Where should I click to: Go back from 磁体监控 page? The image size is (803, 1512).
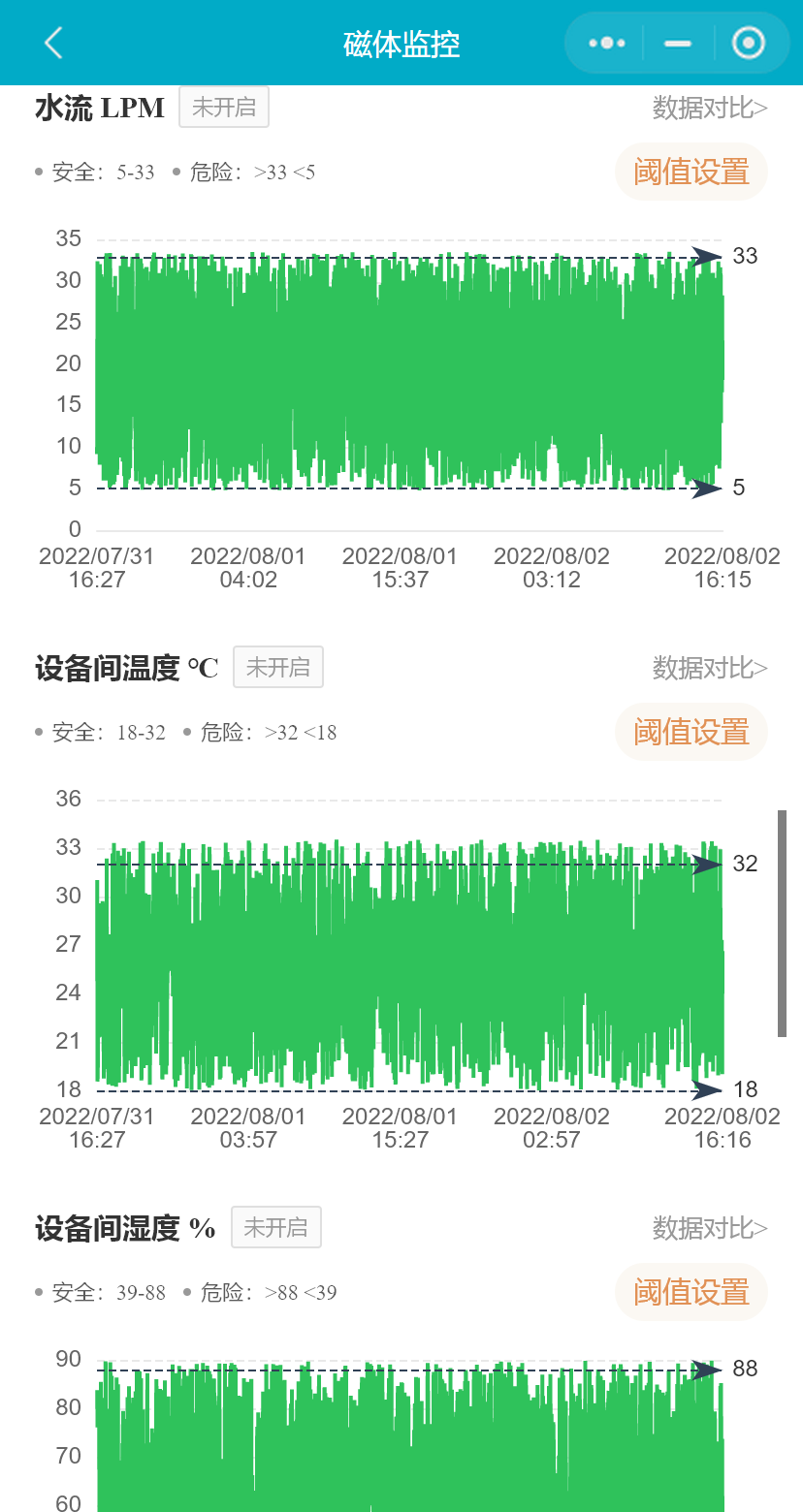pos(53,43)
